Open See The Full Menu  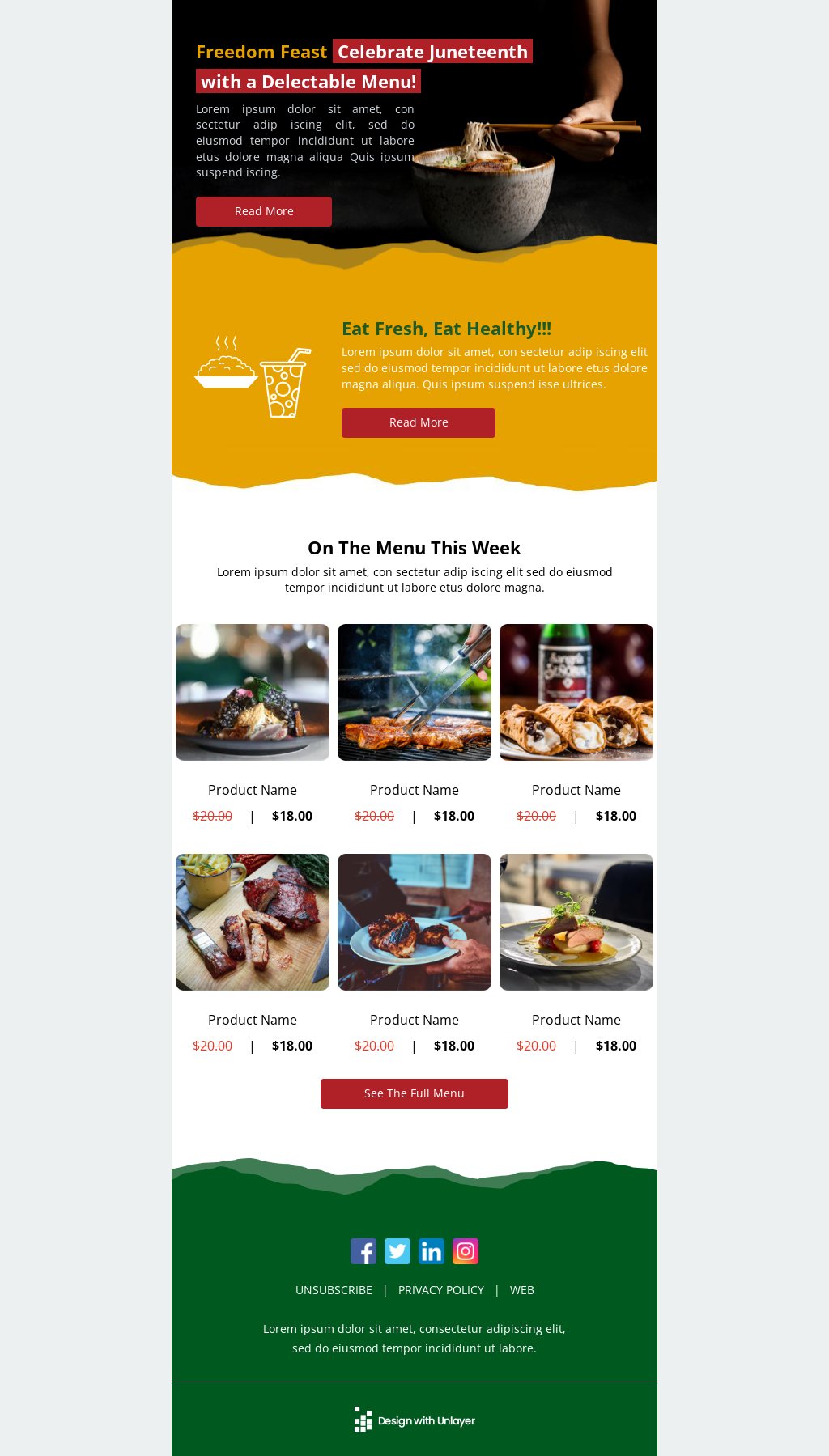(414, 1093)
